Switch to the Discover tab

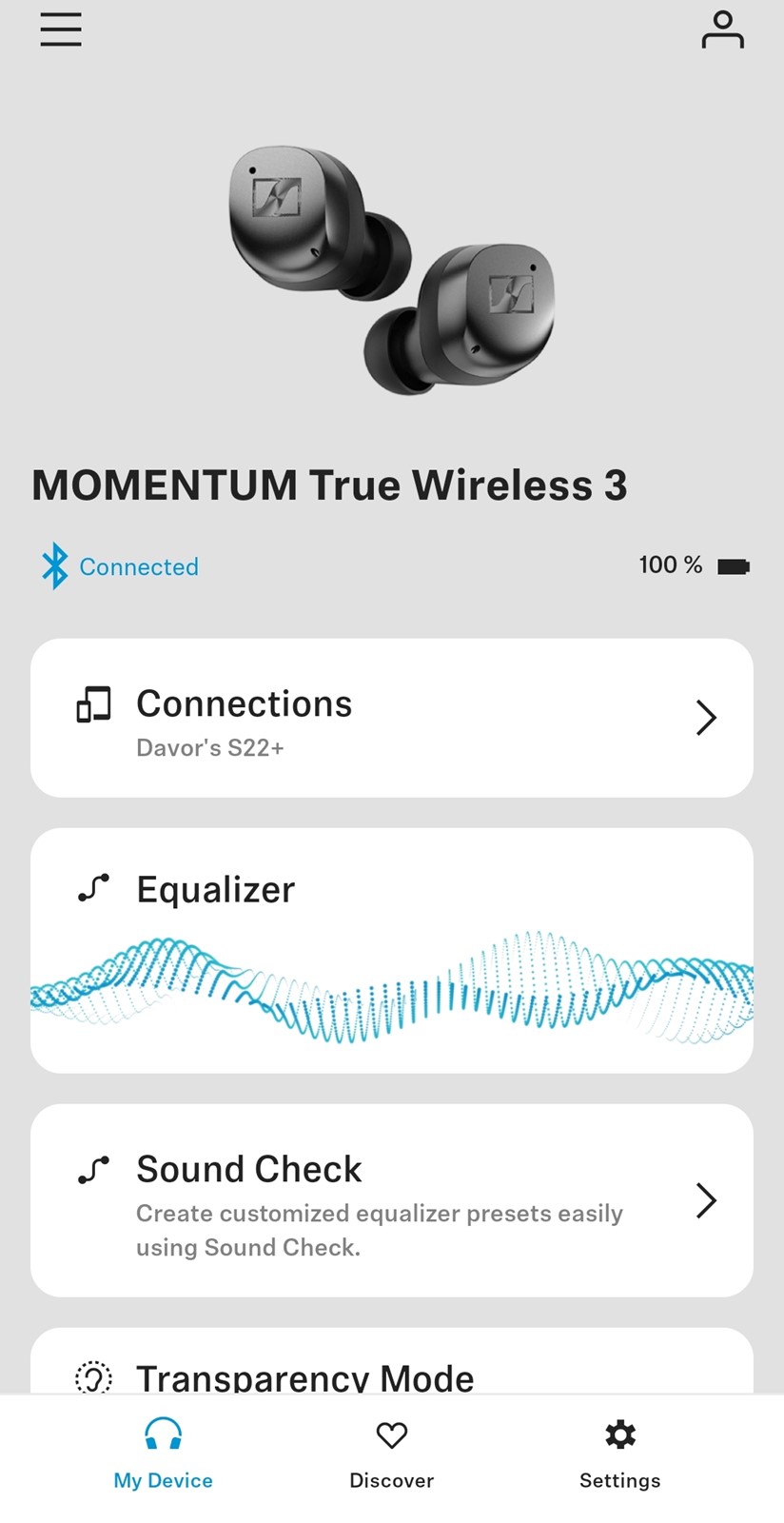pos(392,1454)
